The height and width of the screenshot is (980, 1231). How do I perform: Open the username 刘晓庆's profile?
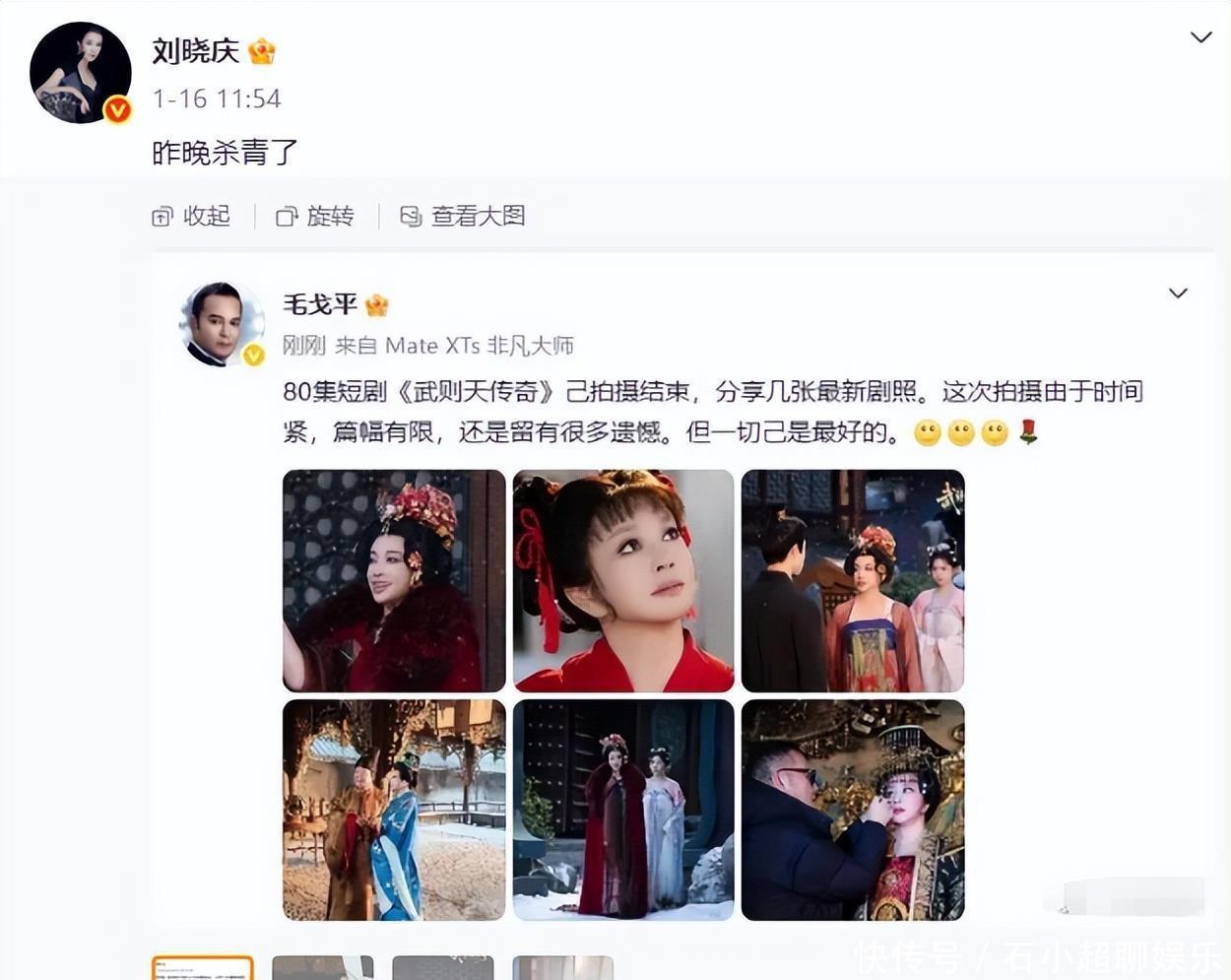click(195, 51)
